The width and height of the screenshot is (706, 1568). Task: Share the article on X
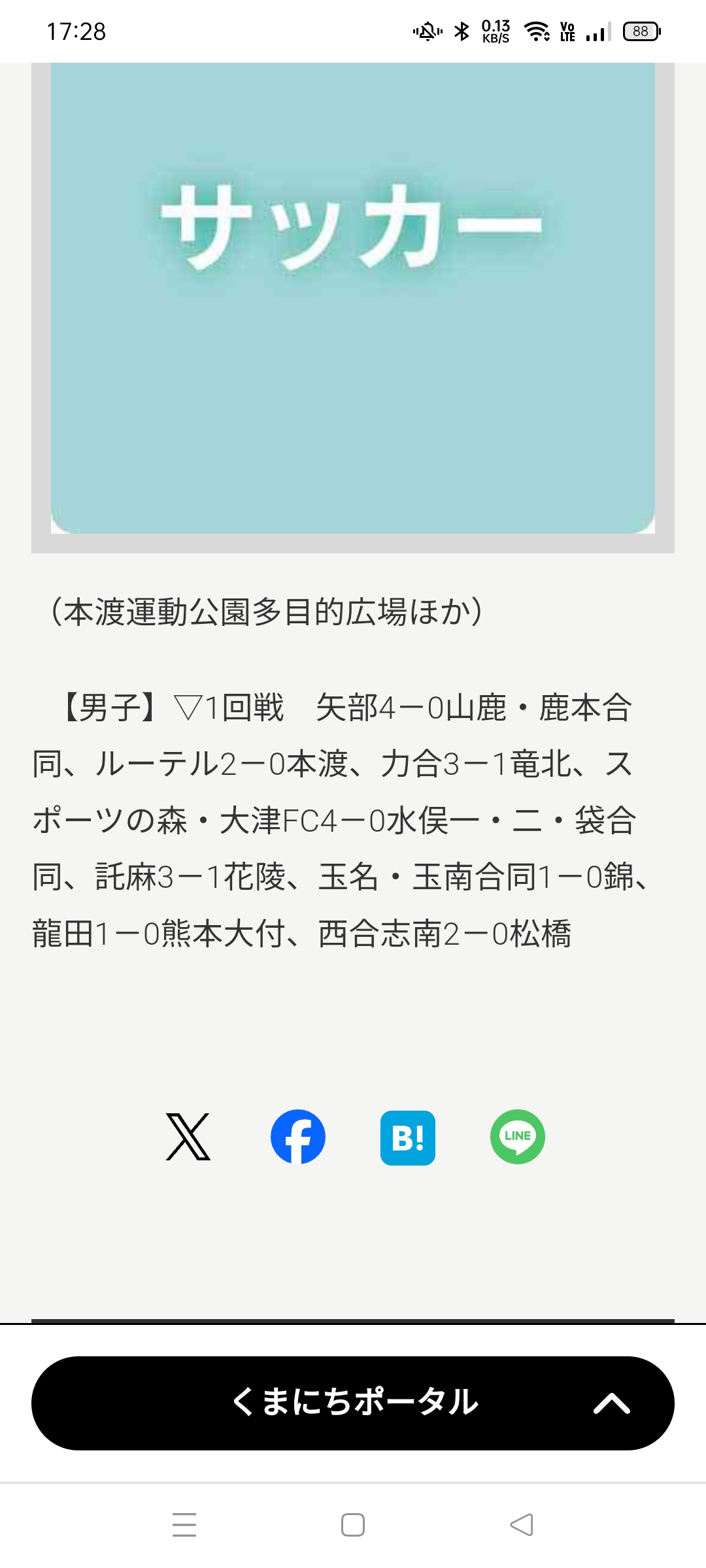(x=188, y=1137)
